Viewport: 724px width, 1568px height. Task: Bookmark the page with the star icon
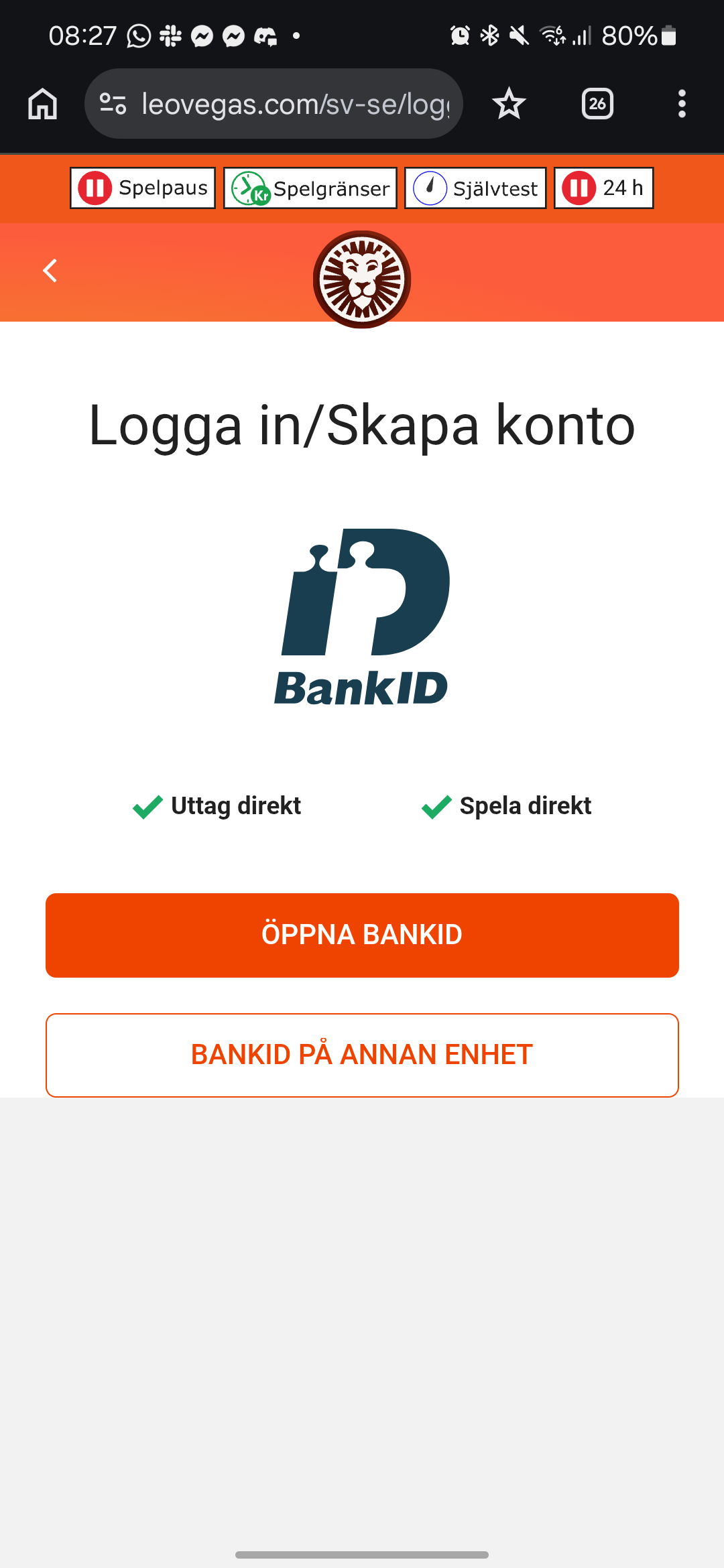508,103
